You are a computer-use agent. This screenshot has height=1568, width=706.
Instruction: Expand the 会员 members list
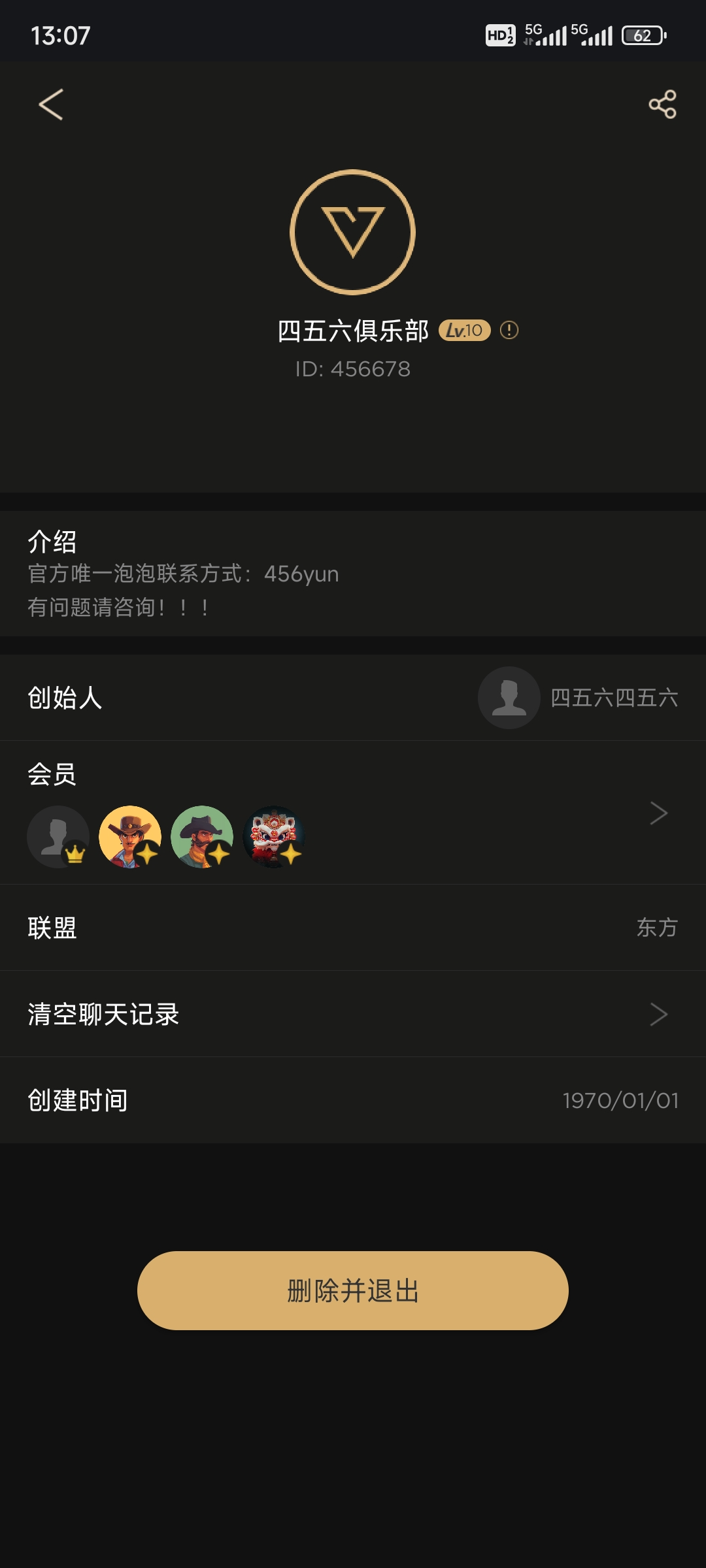coord(658,813)
